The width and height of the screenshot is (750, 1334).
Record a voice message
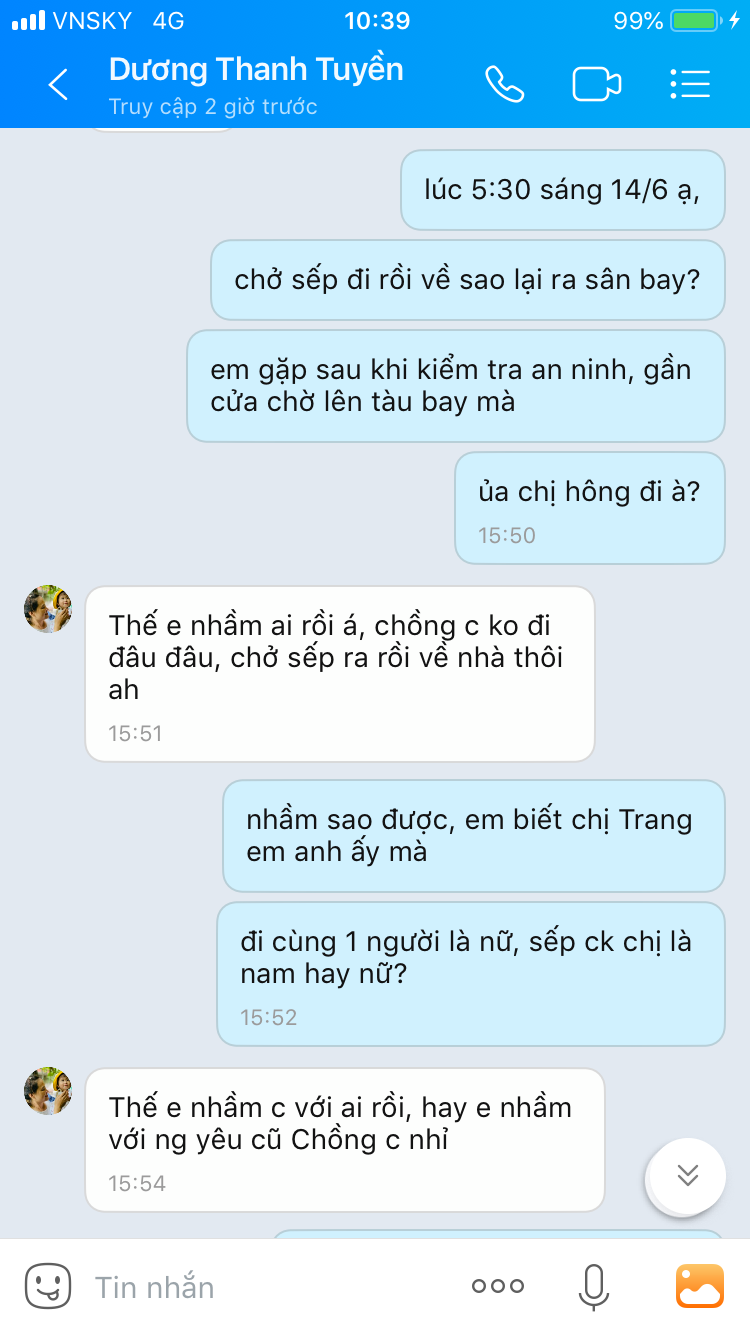(x=593, y=1287)
